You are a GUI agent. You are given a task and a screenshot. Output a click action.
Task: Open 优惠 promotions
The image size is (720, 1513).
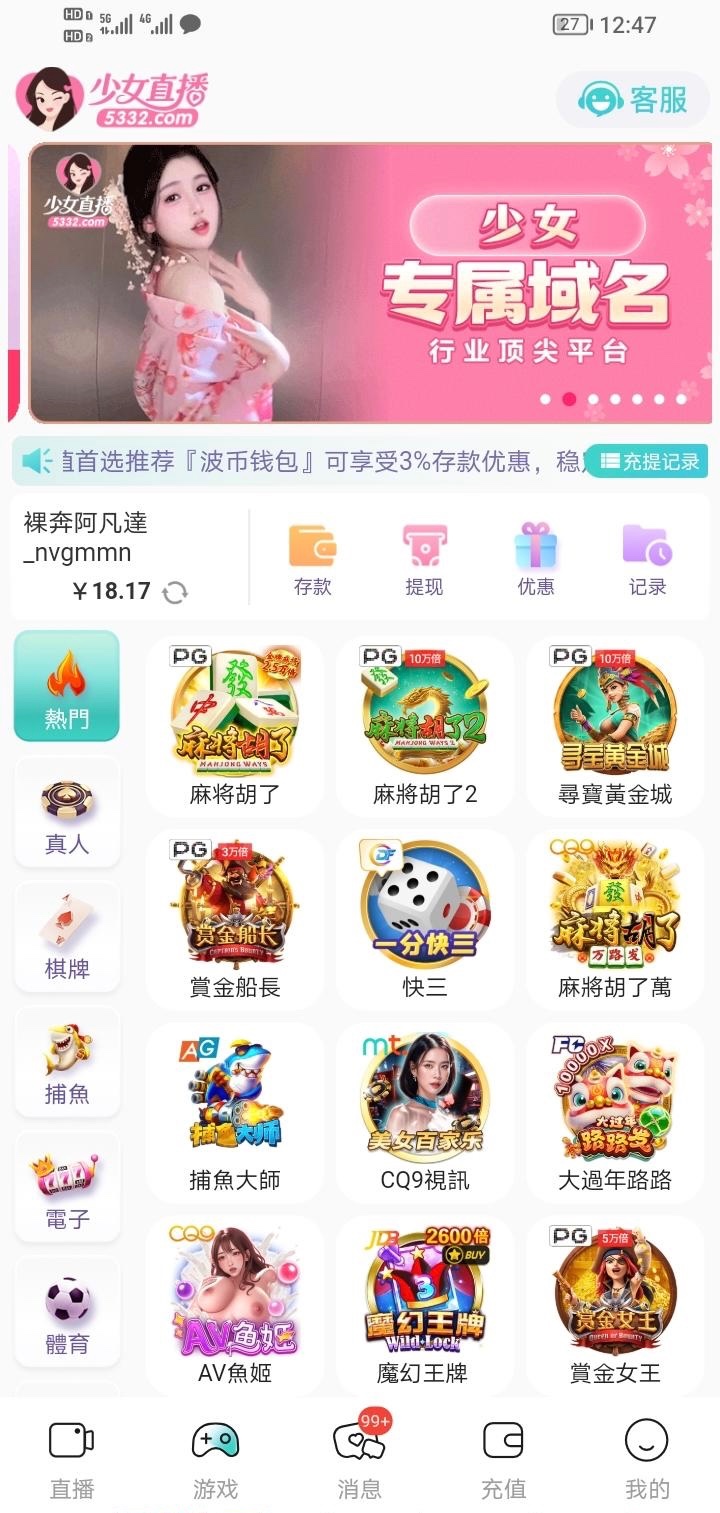coord(535,560)
